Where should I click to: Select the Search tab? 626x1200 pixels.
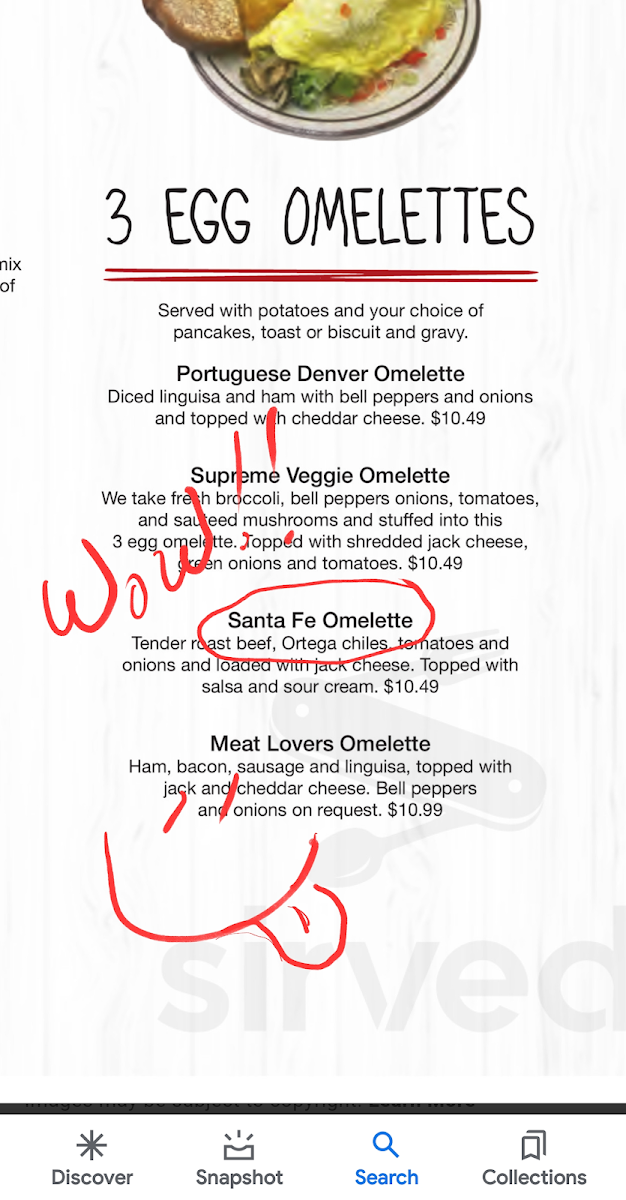pyautogui.click(x=386, y=1158)
